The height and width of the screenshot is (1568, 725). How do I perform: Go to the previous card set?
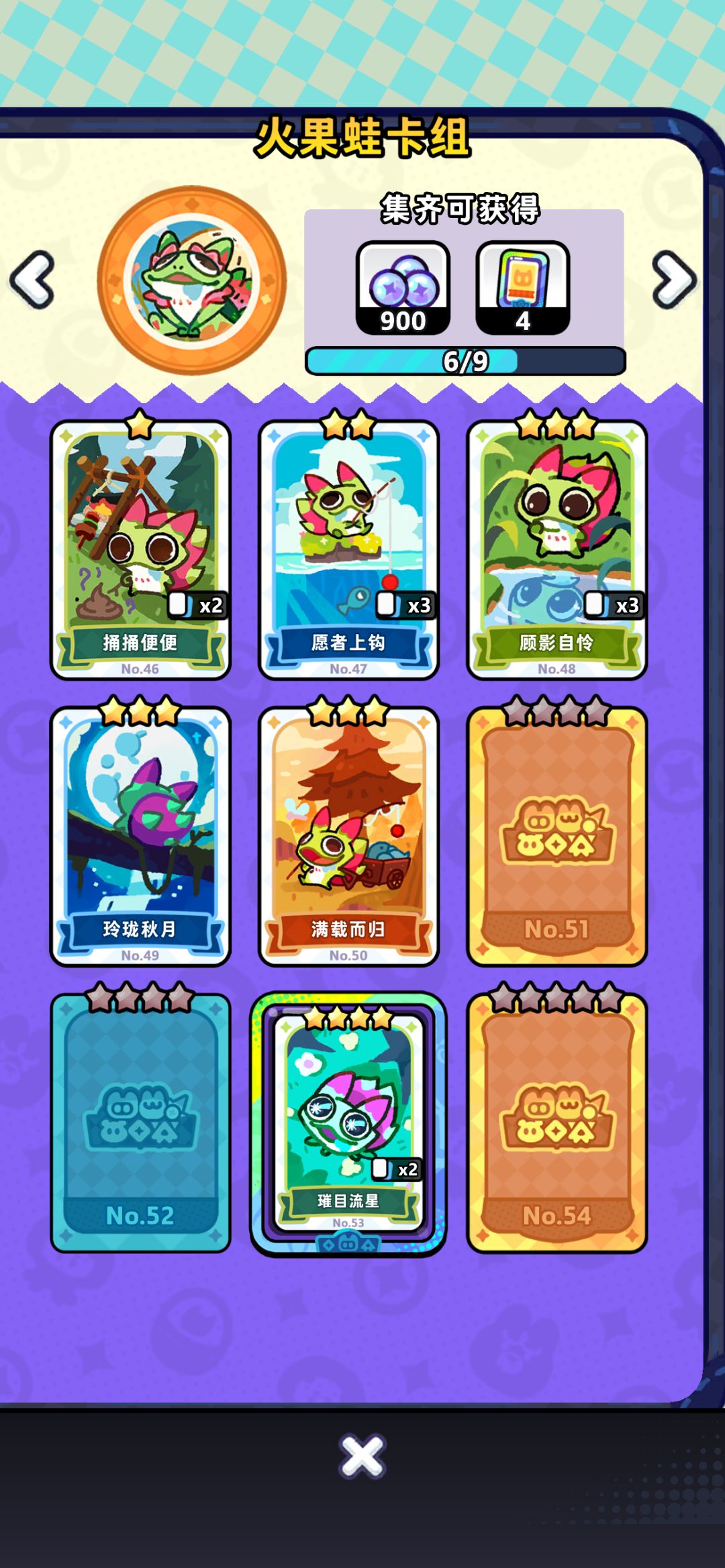point(32,280)
